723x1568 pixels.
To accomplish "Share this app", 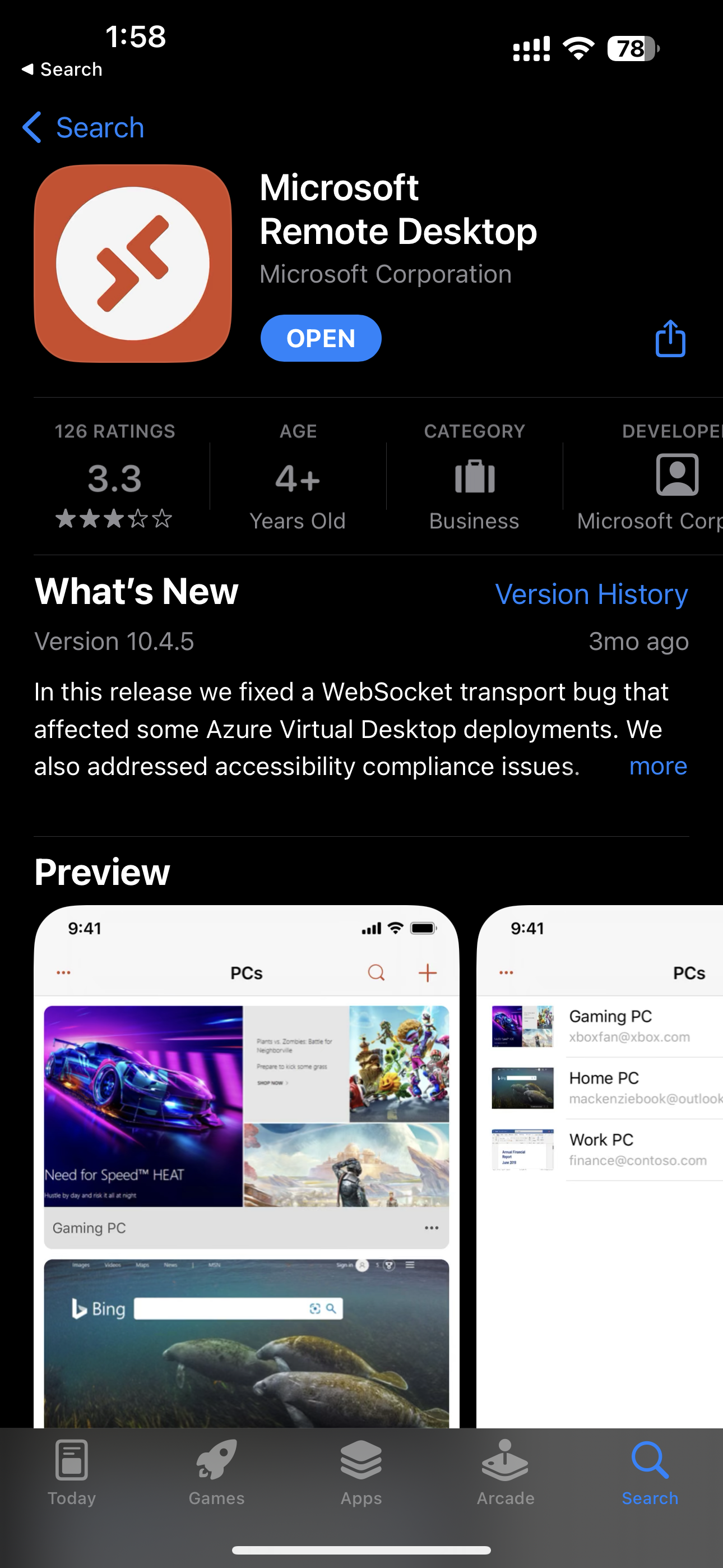I will tap(670, 338).
